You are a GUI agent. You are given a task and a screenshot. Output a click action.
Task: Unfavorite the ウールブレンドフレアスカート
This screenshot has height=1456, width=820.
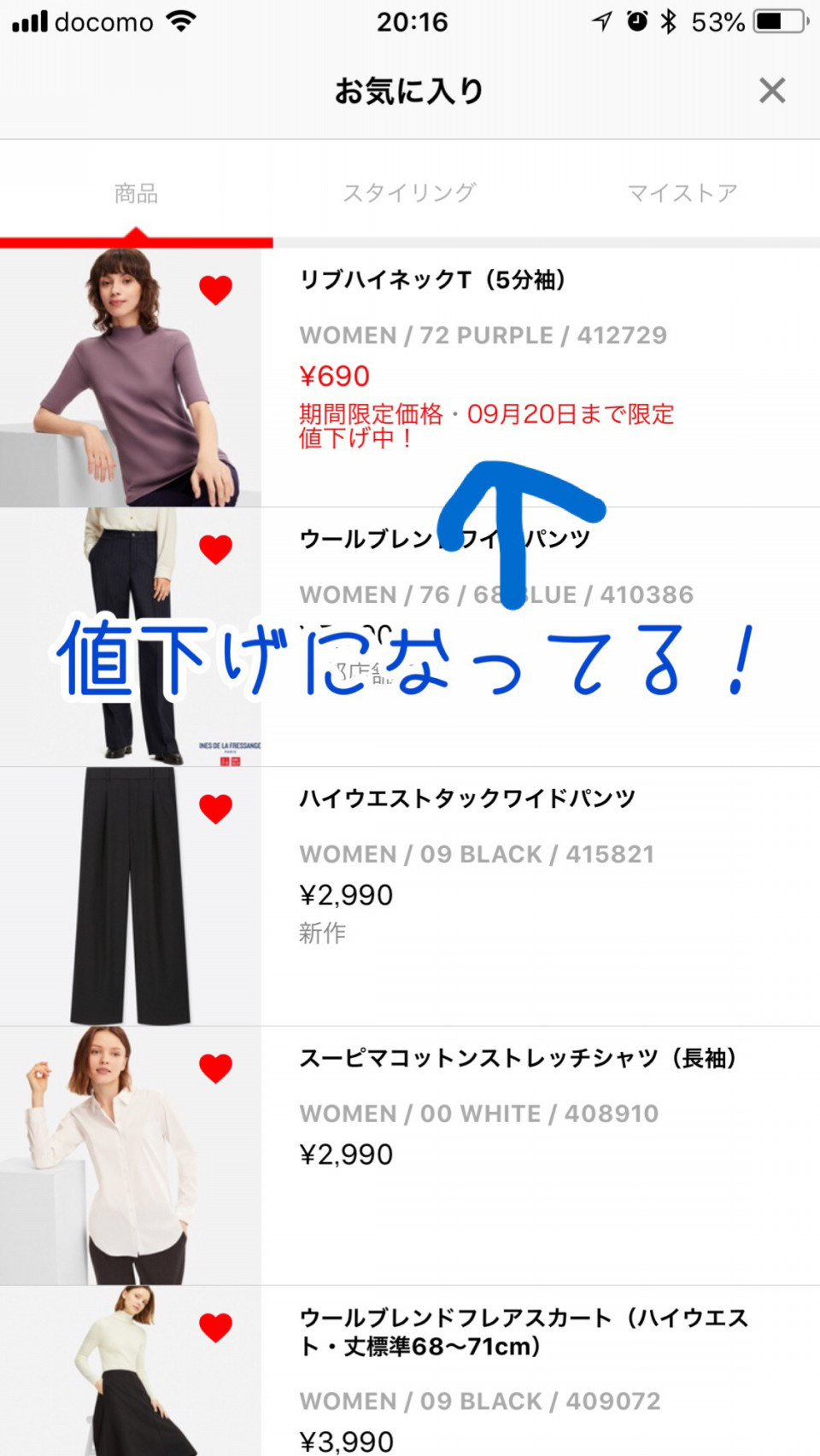215,1327
